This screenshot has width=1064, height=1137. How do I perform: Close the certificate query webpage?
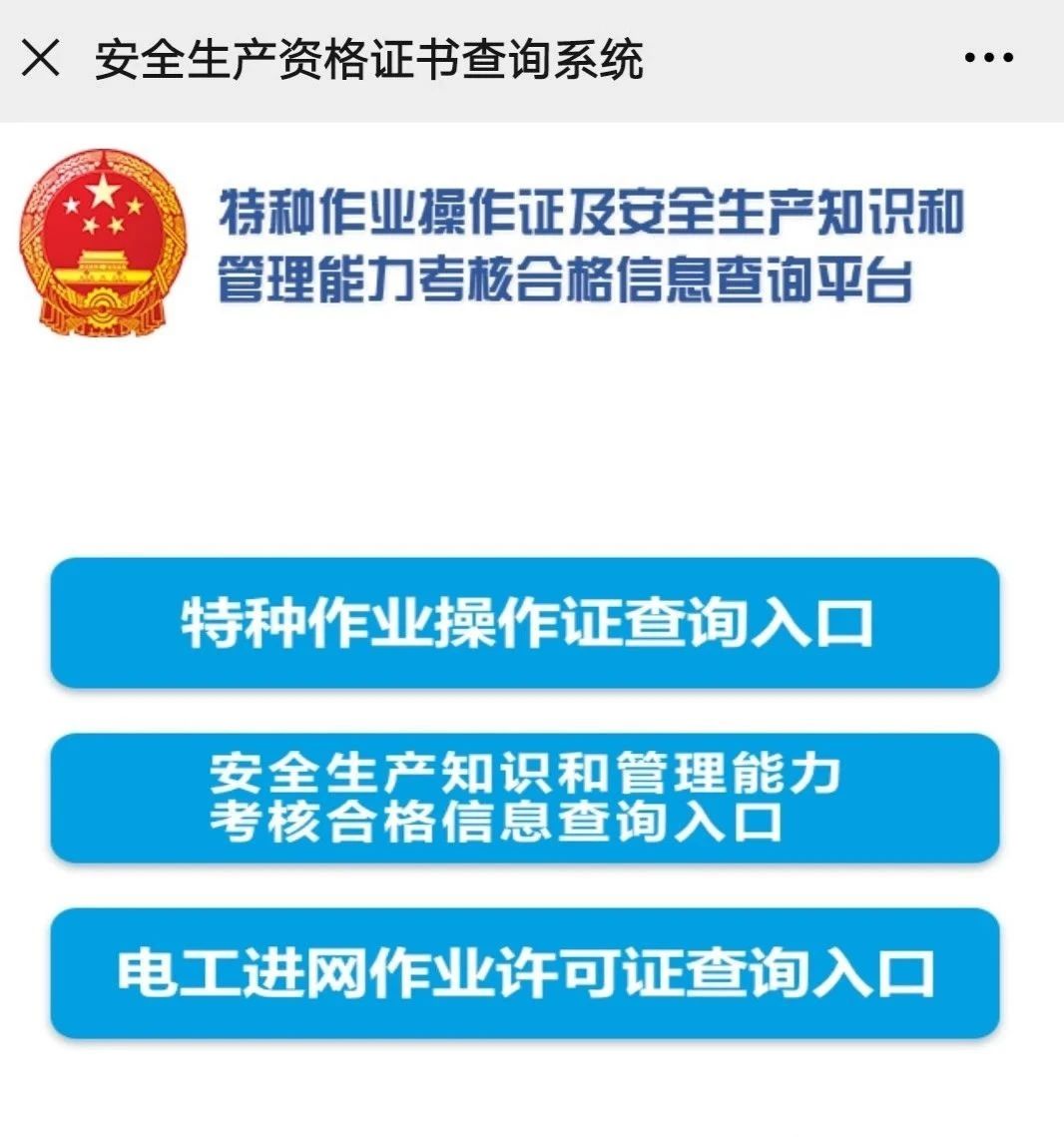coord(40,59)
